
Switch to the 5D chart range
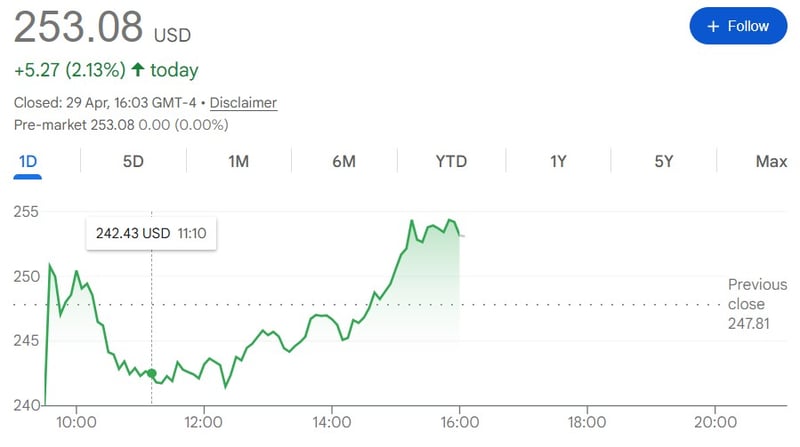[x=133, y=161]
